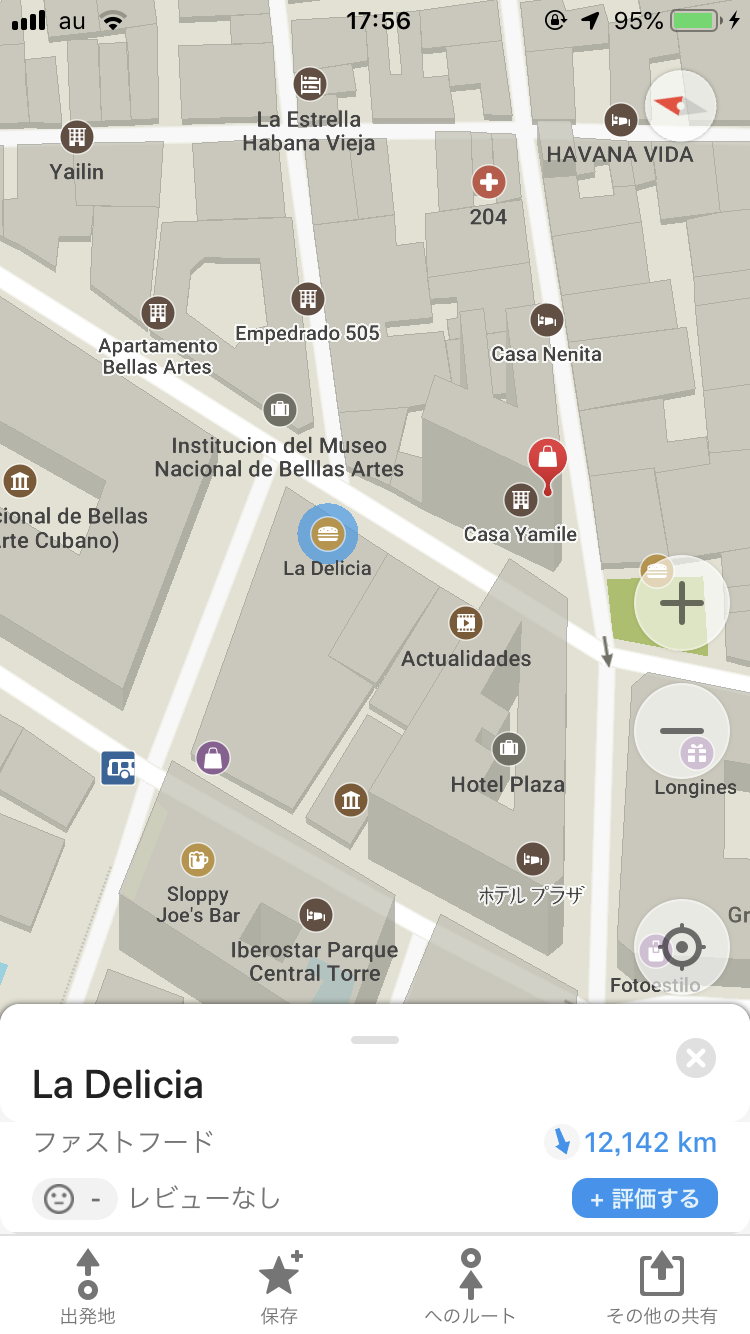Select the red shopping pin marker
750x1334 pixels.
(x=547, y=461)
